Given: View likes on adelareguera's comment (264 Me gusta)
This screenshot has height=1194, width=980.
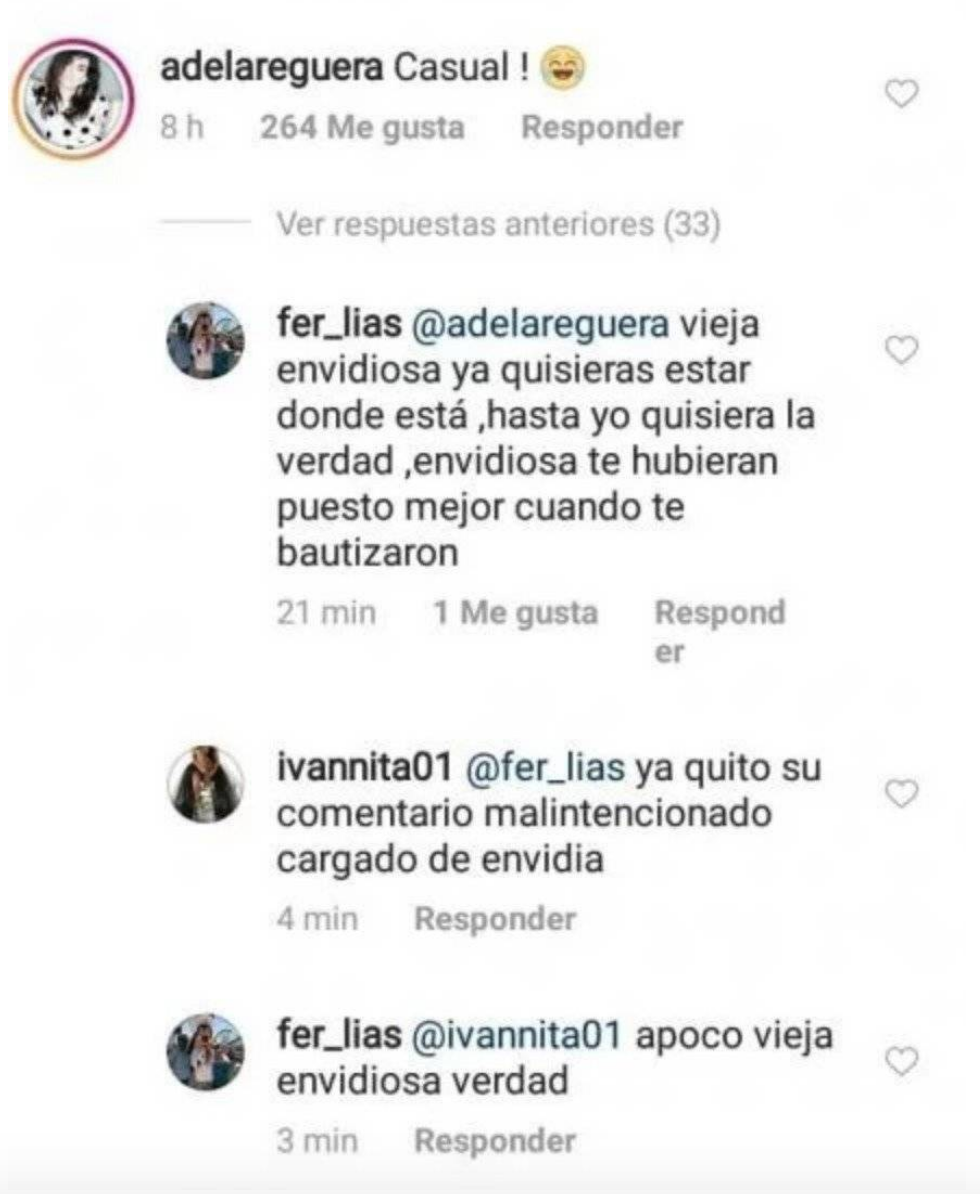Looking at the screenshot, I should [x=362, y=128].
